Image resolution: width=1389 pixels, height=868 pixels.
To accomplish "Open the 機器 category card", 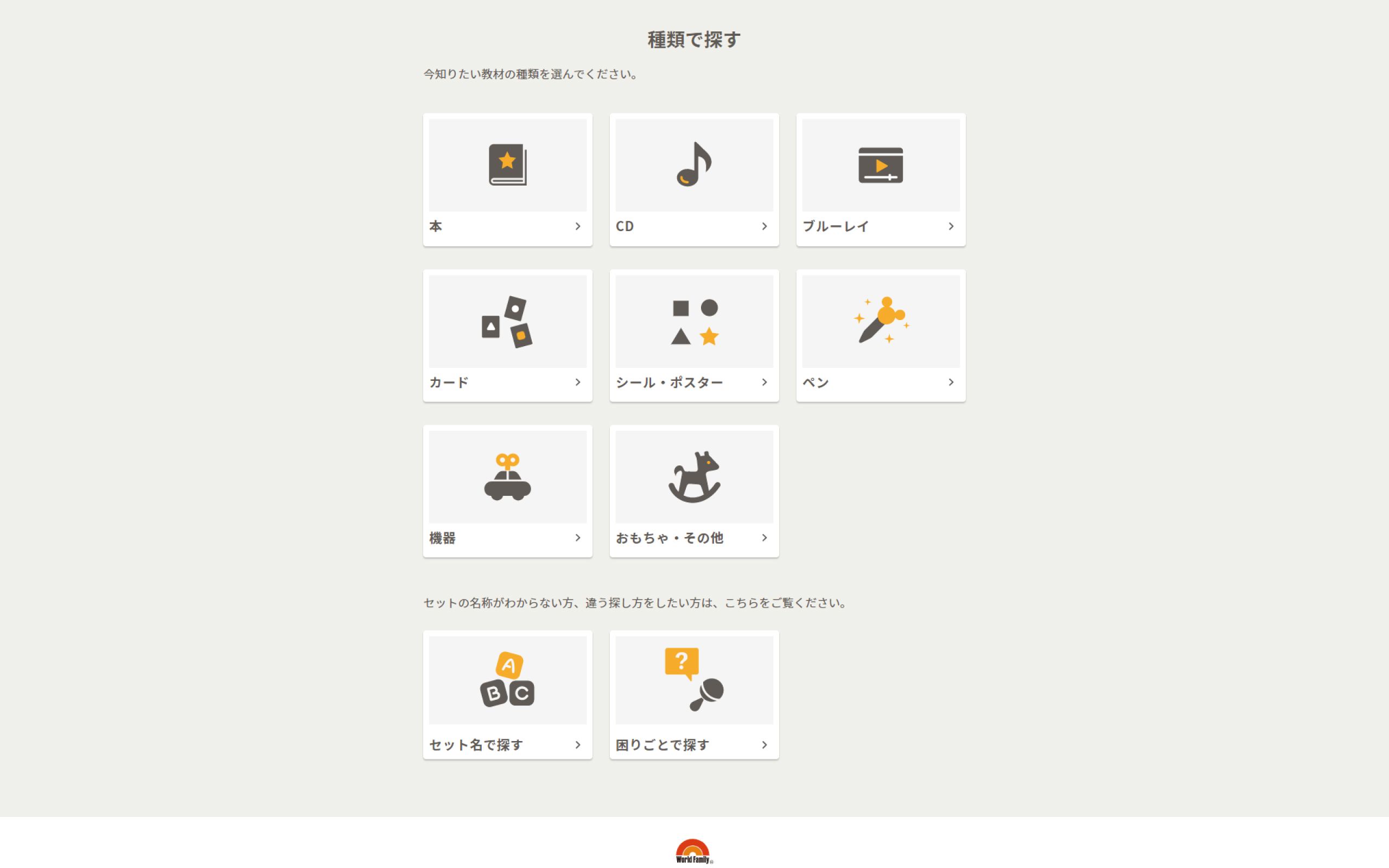I will click(x=507, y=492).
